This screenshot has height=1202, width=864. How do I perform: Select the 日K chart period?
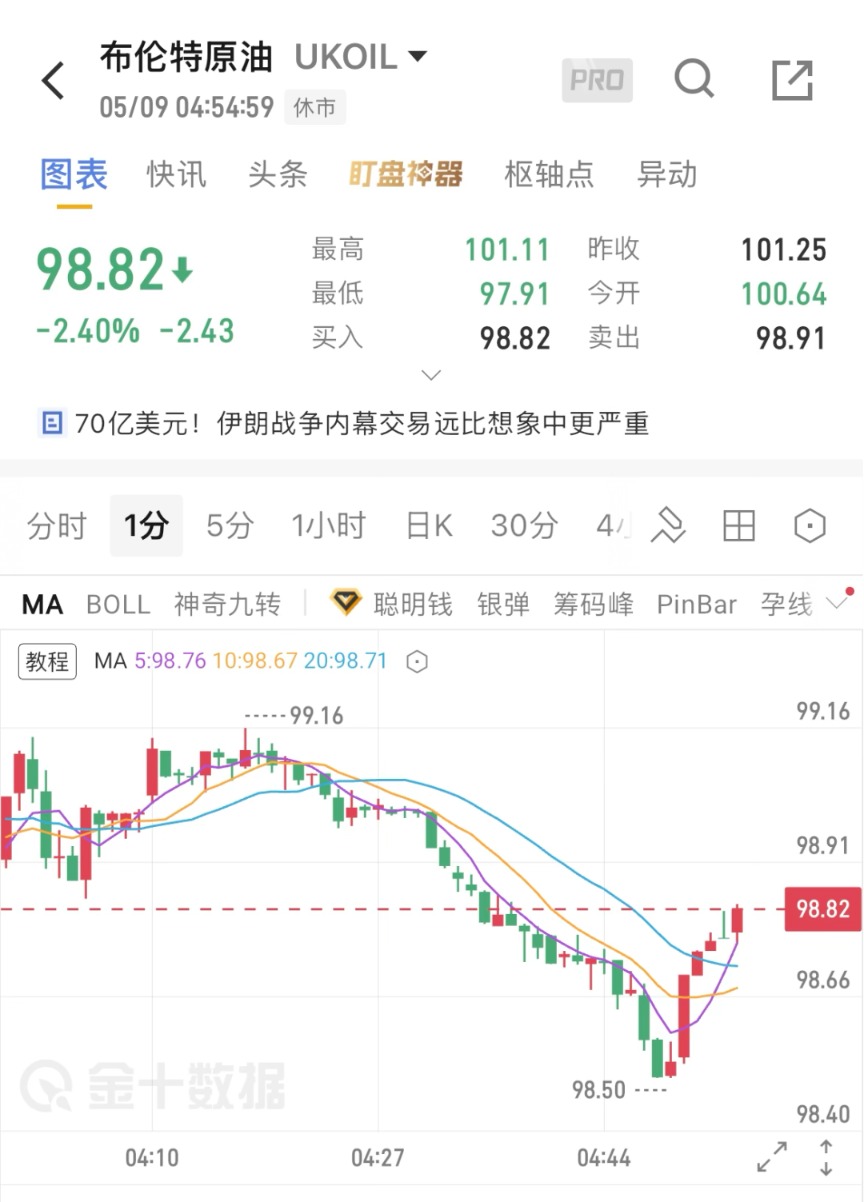click(x=429, y=525)
